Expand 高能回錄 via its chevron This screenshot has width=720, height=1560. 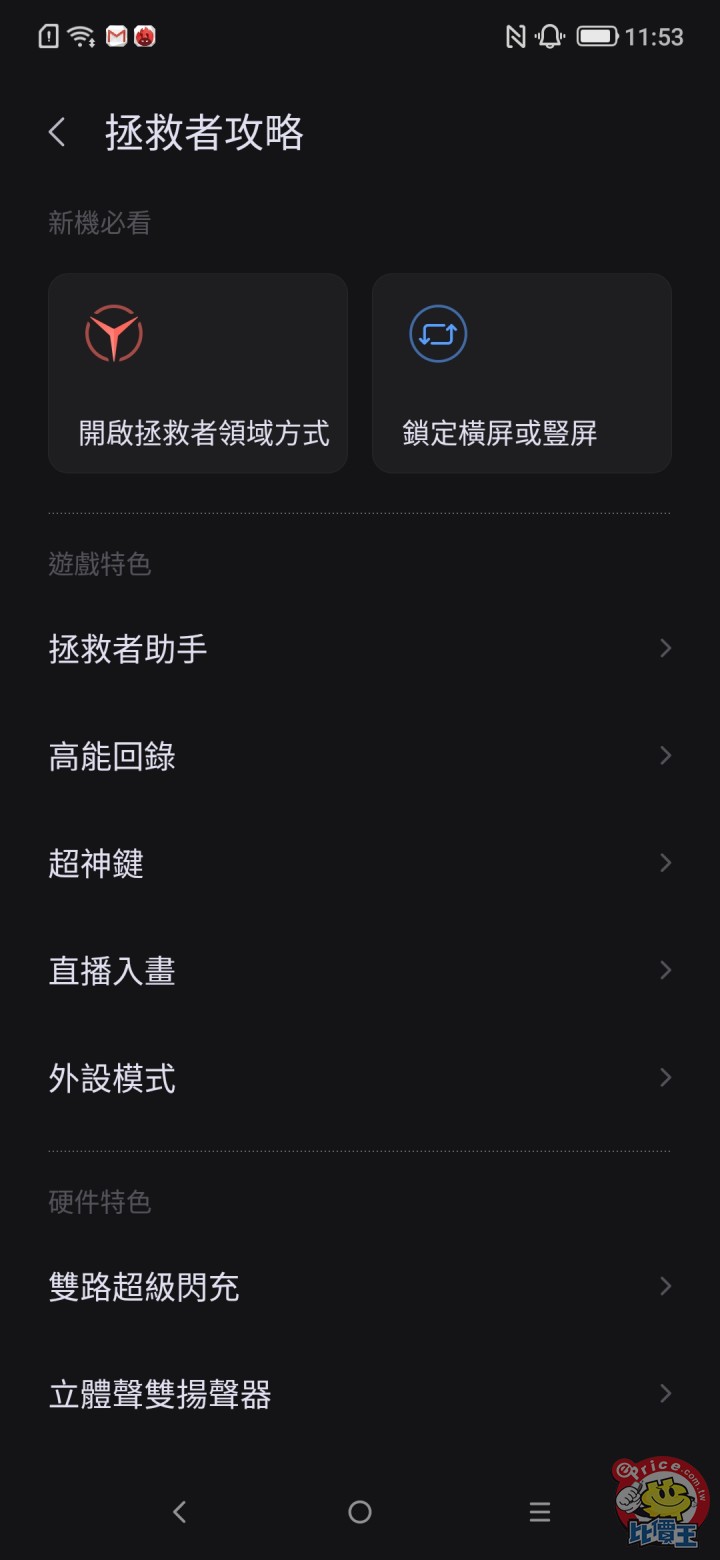665,756
